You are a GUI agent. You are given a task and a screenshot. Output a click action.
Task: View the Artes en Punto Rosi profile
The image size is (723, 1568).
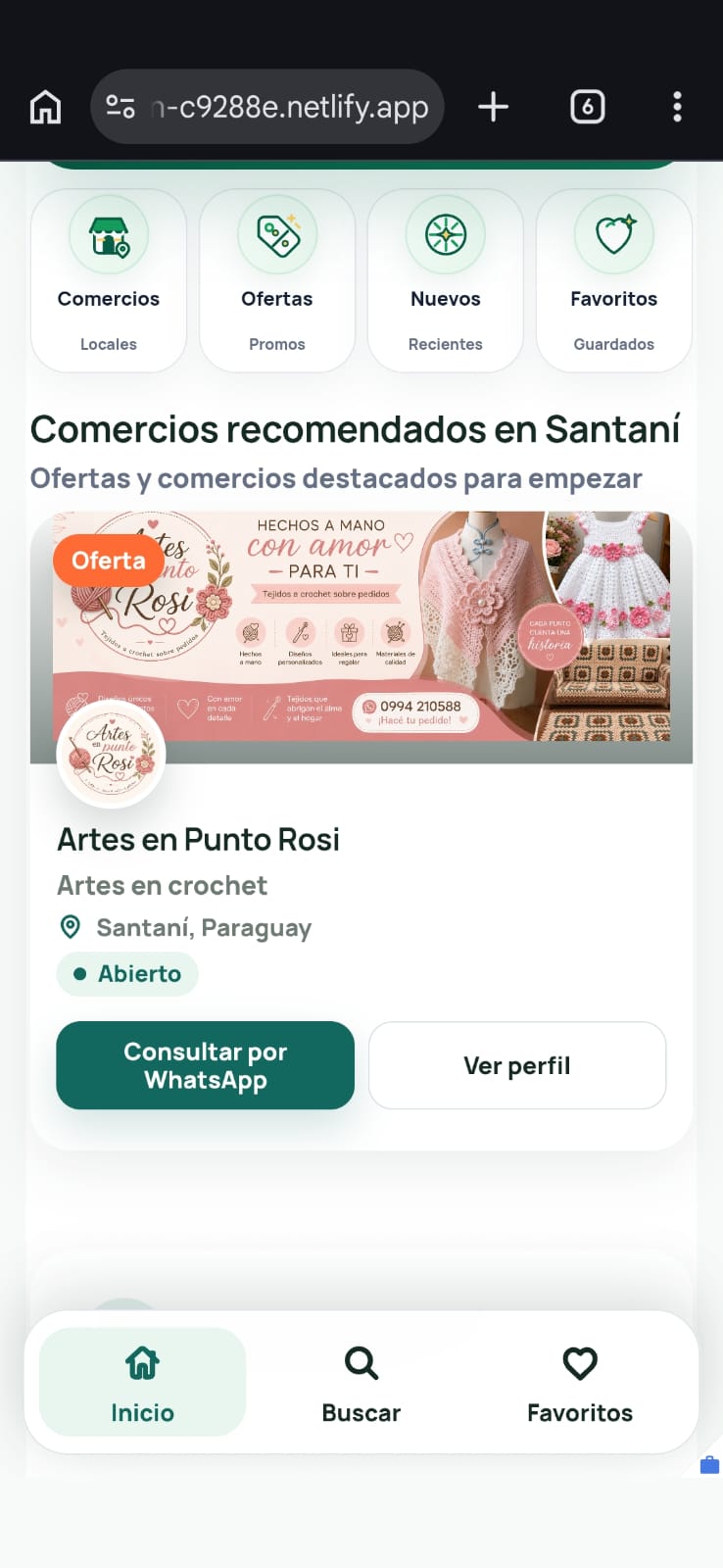[x=517, y=1065]
